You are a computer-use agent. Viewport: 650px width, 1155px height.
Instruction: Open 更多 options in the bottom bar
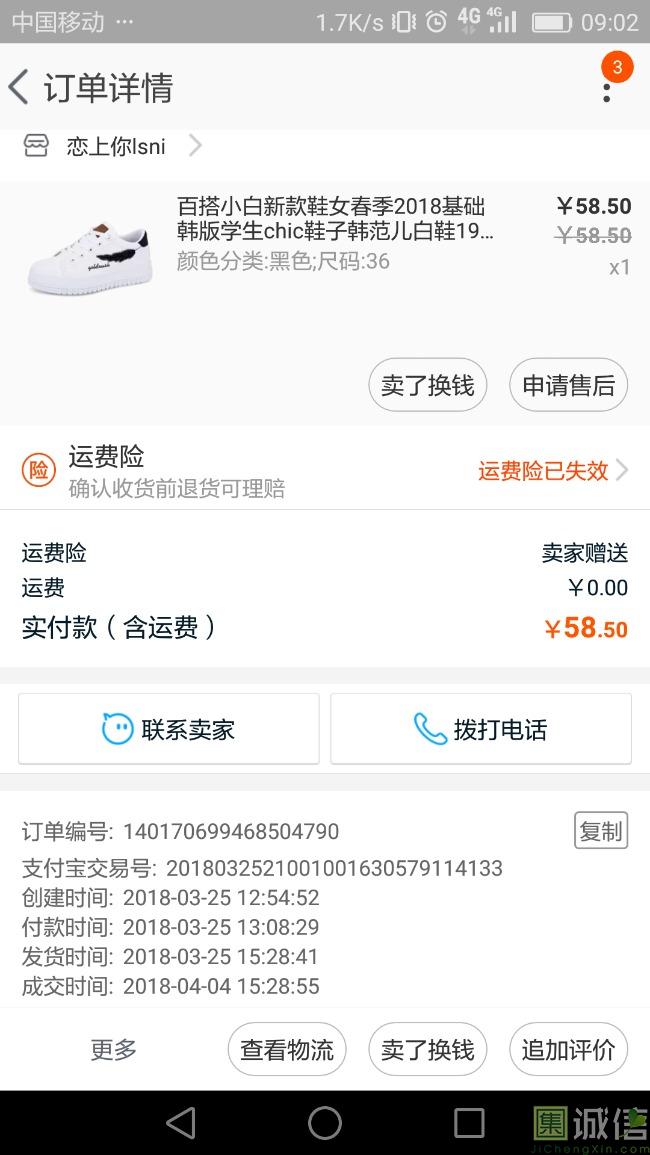coord(114,1049)
